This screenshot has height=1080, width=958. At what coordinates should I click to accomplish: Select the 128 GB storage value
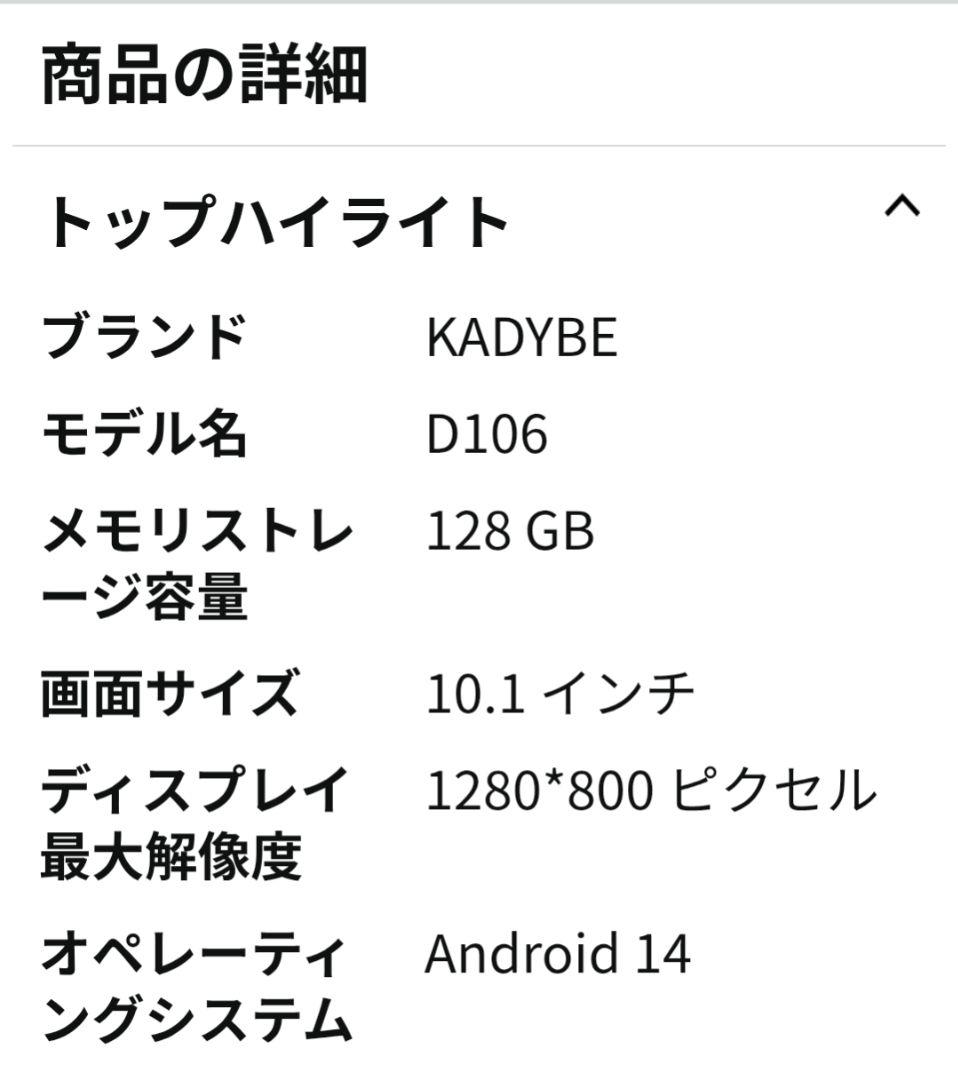[510, 534]
